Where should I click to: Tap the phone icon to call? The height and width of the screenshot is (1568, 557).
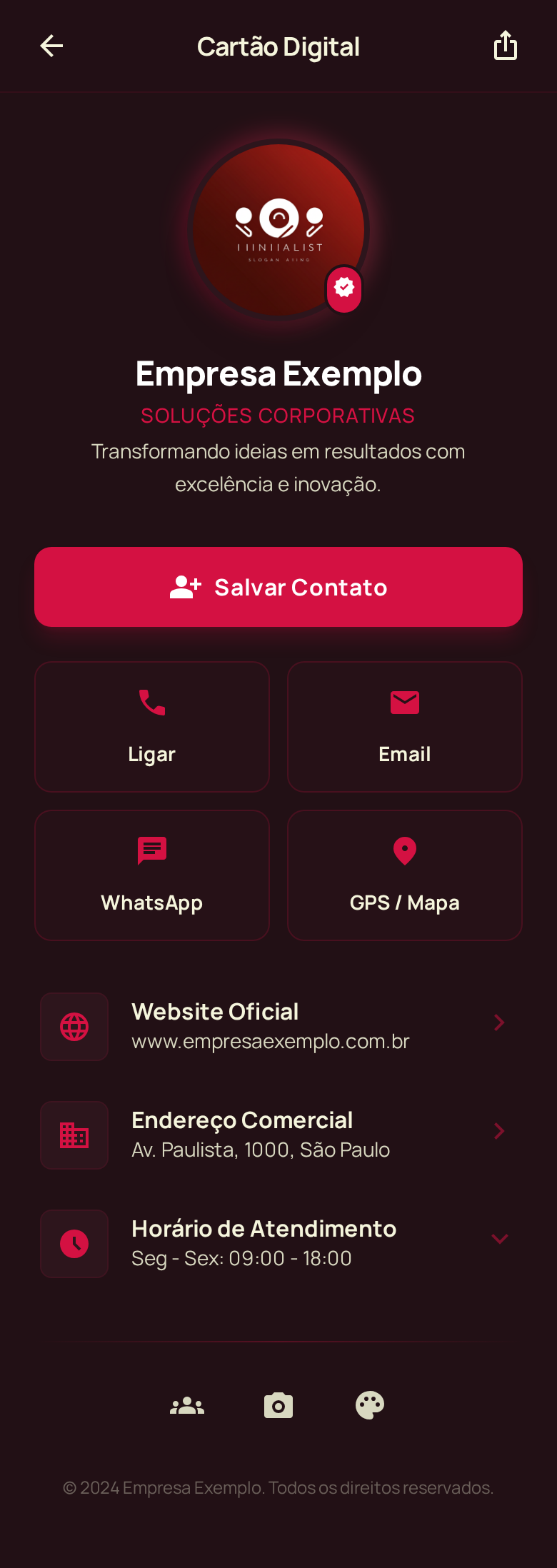point(151,703)
